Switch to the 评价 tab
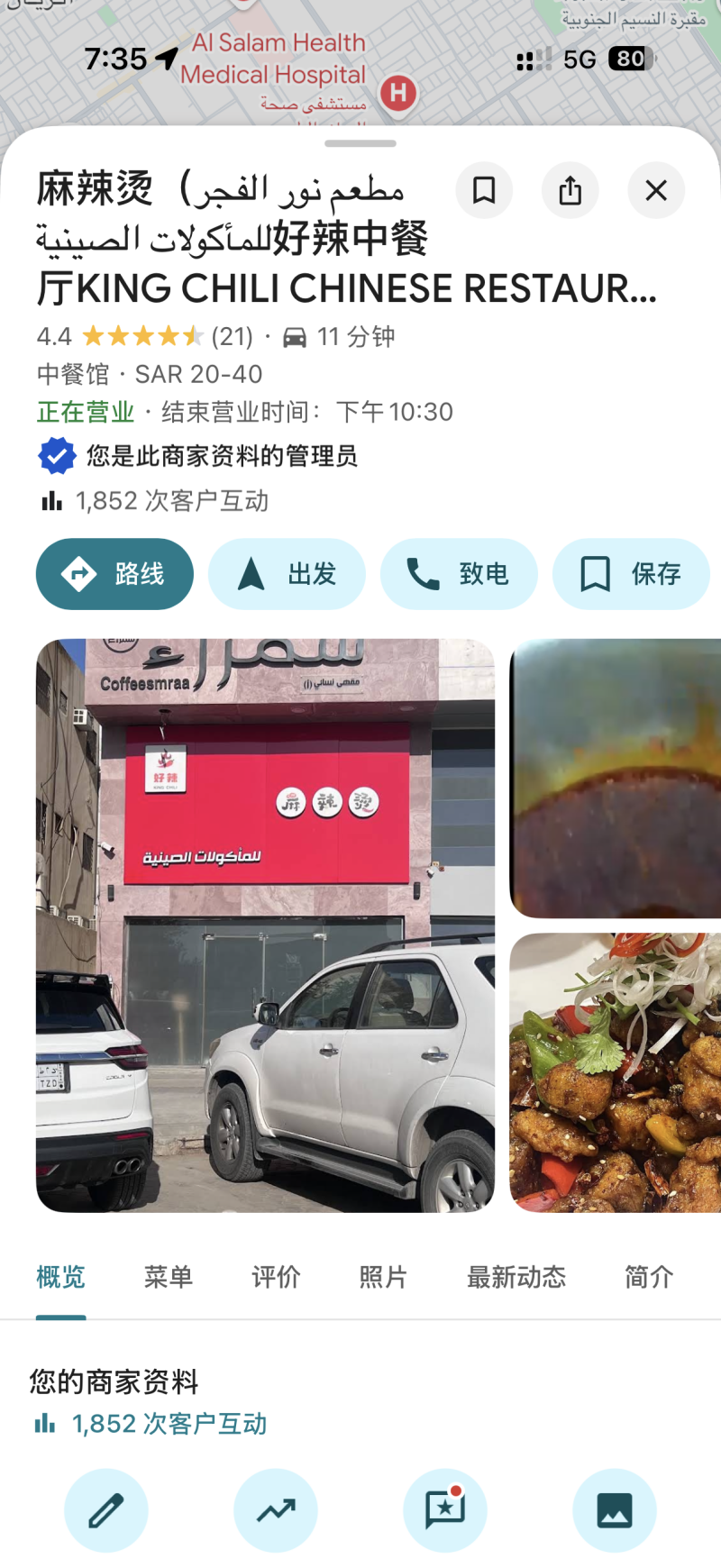 (276, 1277)
